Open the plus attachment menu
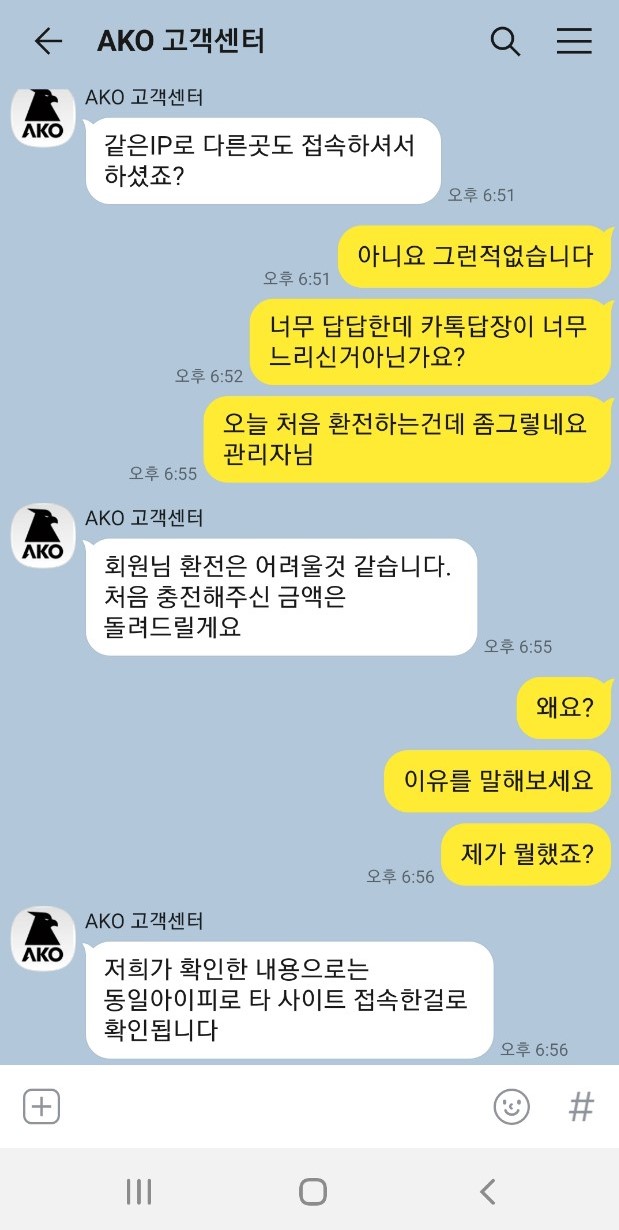This screenshot has width=619, height=1230. [42, 1107]
